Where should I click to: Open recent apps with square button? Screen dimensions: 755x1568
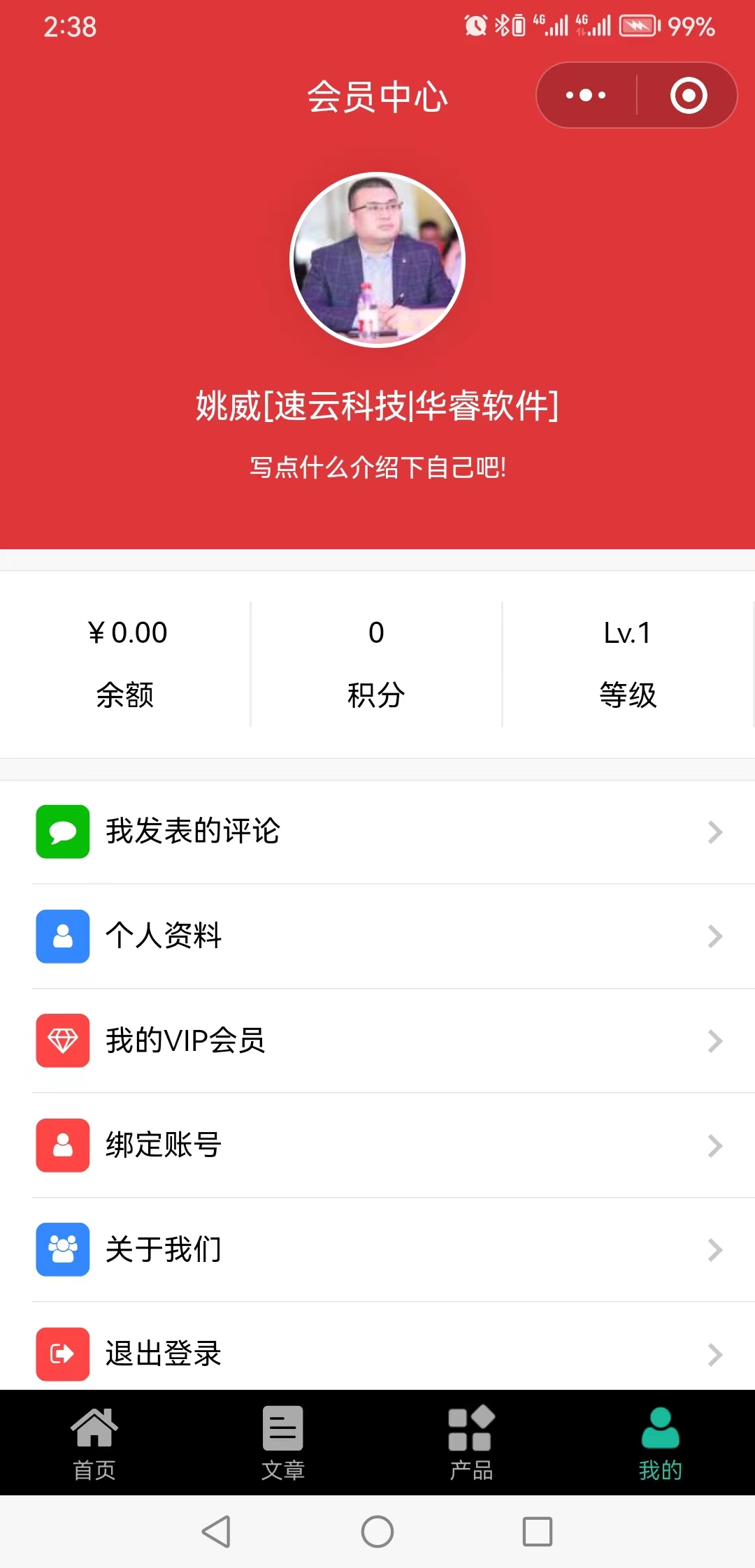coord(538,1532)
